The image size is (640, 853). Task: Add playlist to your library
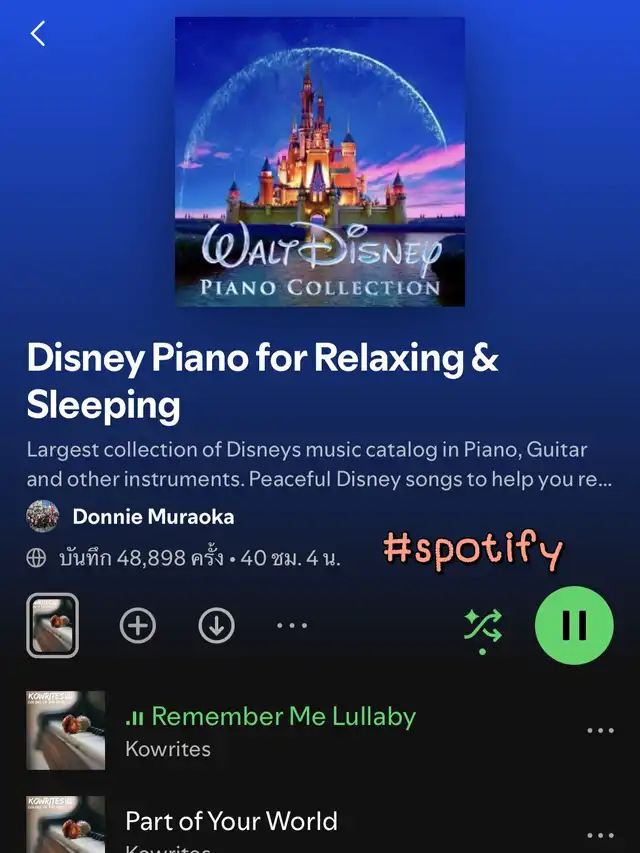click(138, 626)
